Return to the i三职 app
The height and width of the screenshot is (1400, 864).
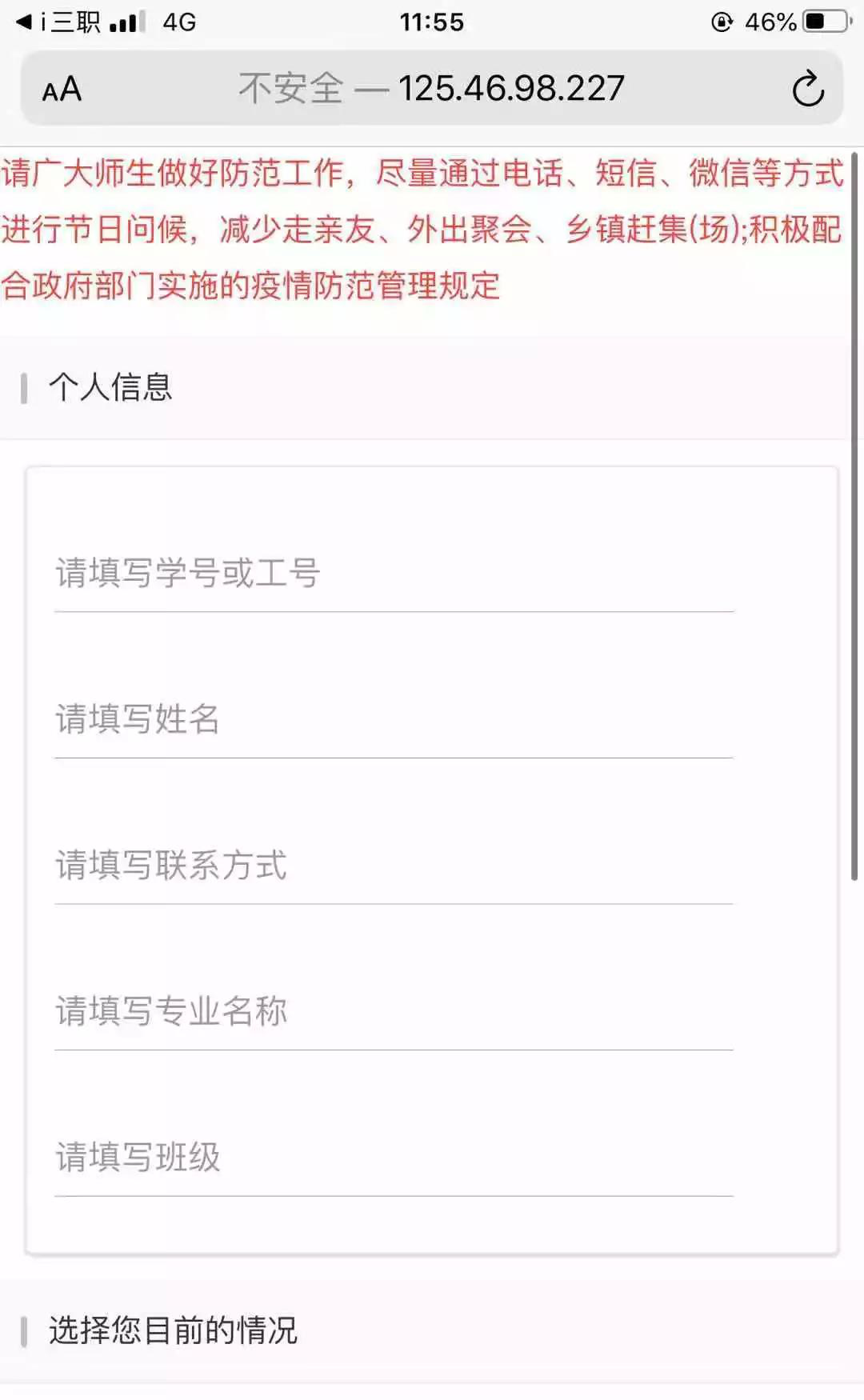coord(60,22)
